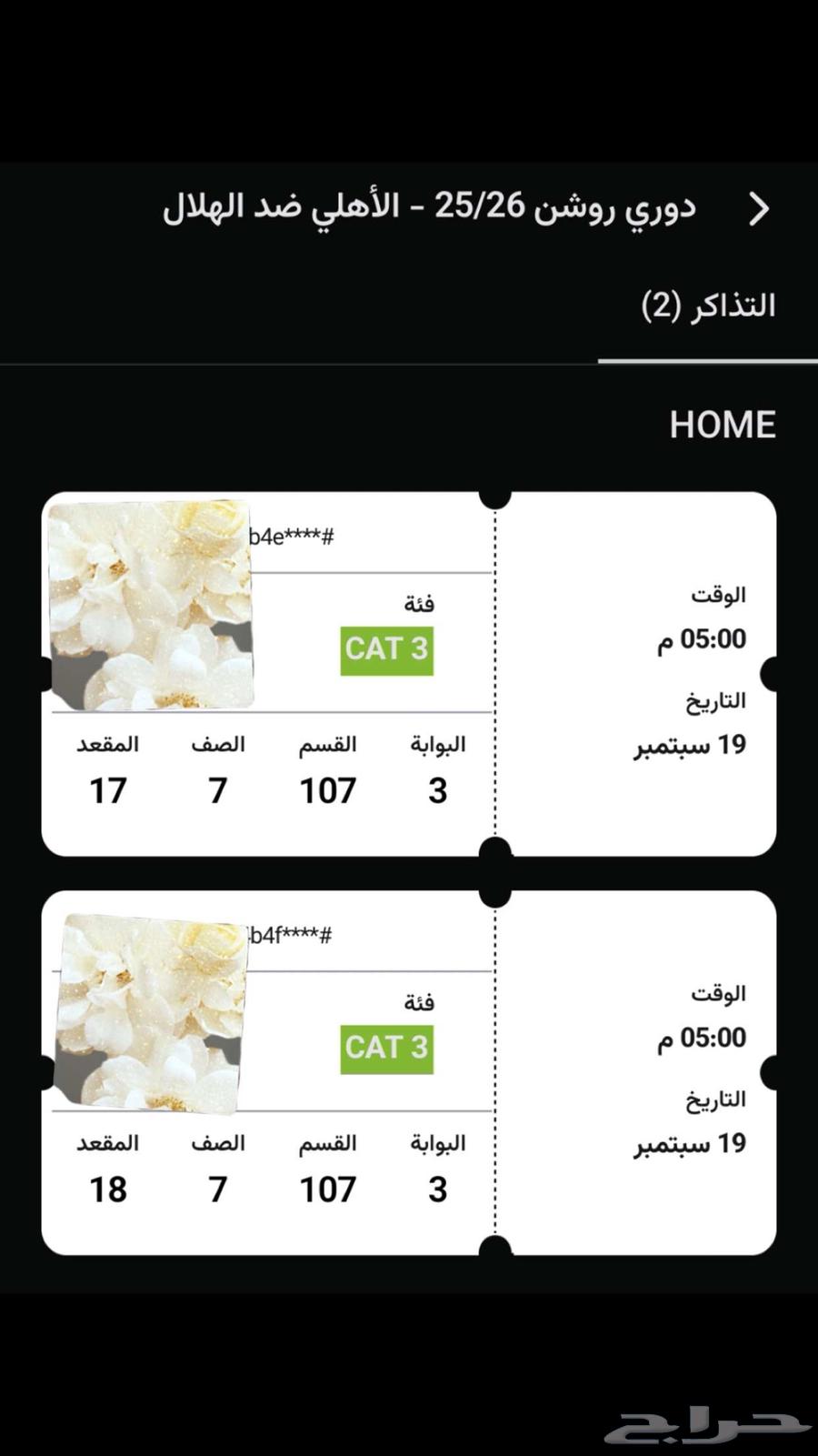Open the match title دوري روشن 25/26 header
The image size is (818, 1456).
click(436, 209)
